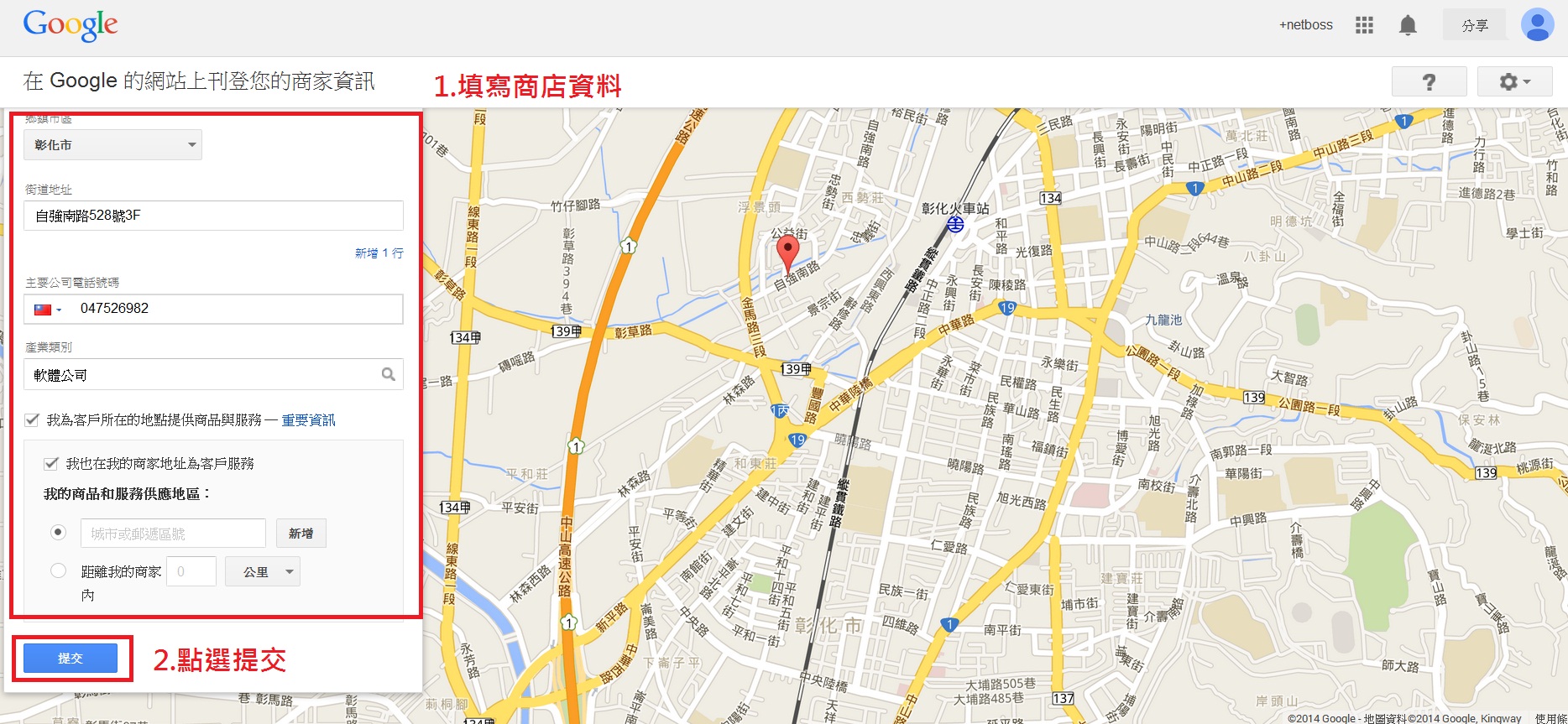1568x724 pixels.
Task: Tap the 分享 share button
Action: click(1474, 25)
